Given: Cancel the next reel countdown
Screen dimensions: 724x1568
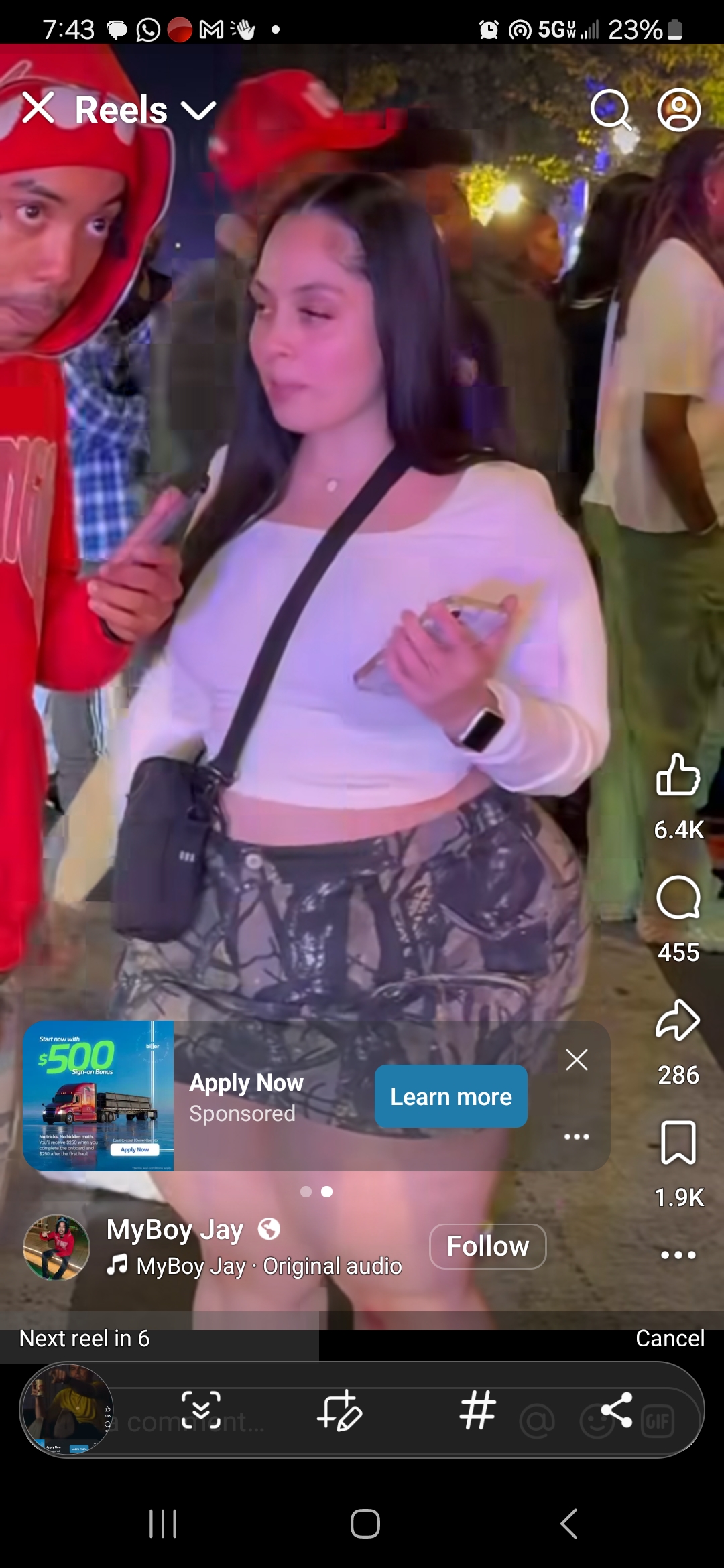Looking at the screenshot, I should (x=670, y=1339).
